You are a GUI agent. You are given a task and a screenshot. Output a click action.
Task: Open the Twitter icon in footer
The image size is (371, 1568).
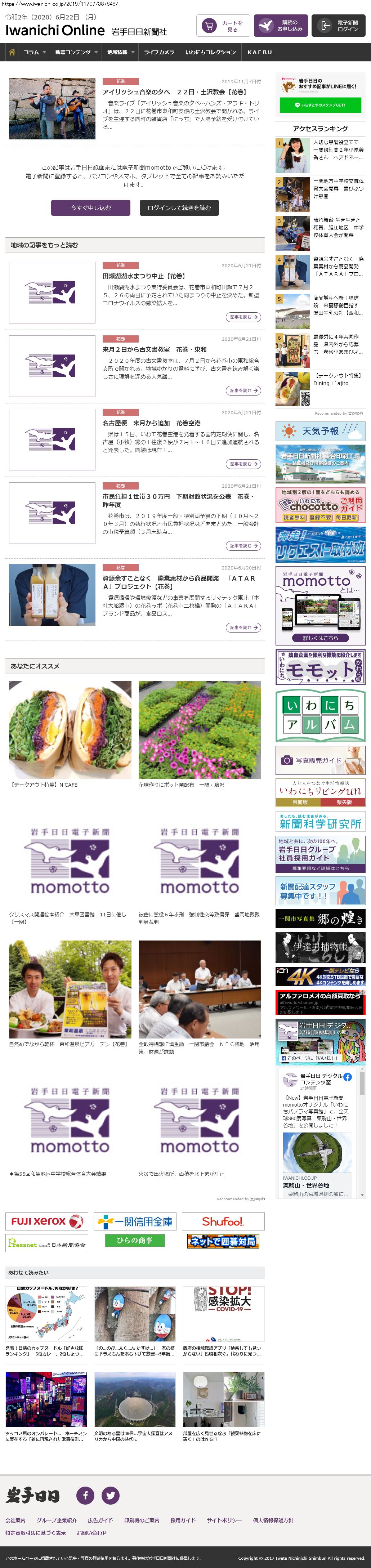coord(110,1495)
